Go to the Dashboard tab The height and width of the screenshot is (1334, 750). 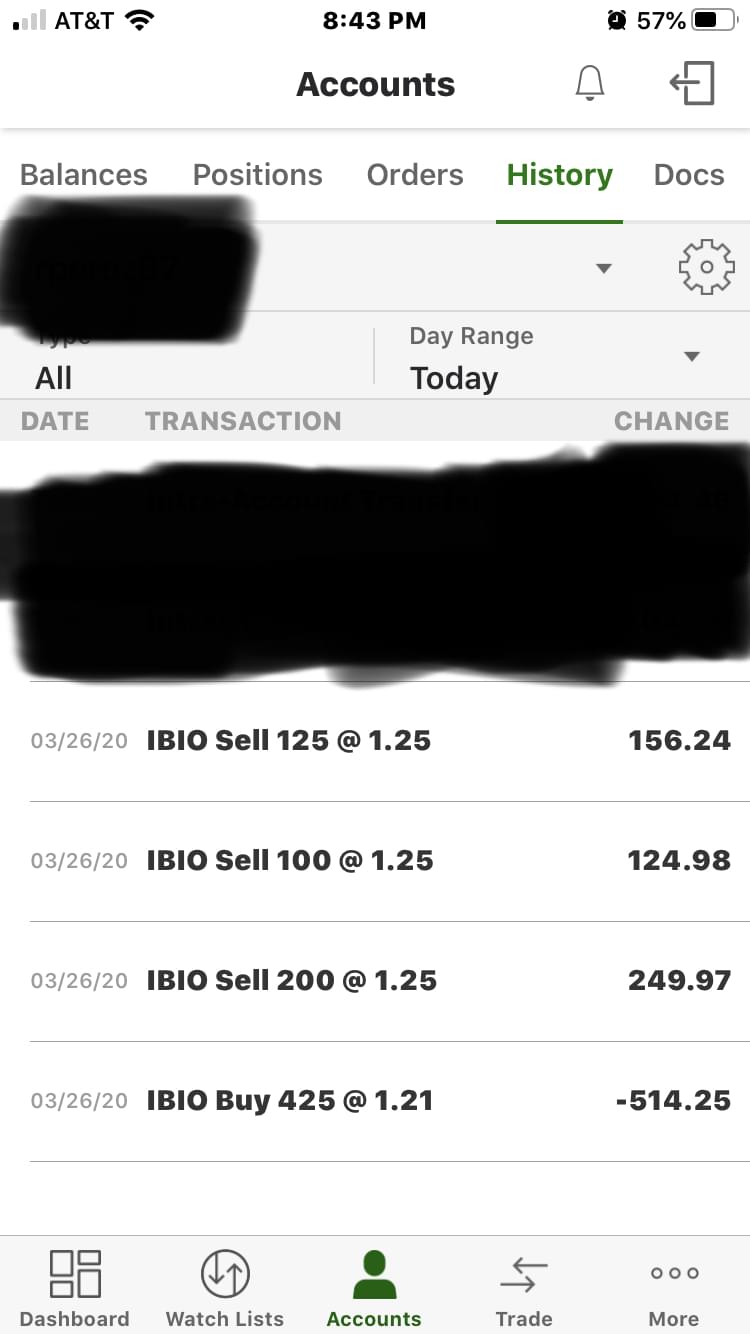(x=75, y=1288)
